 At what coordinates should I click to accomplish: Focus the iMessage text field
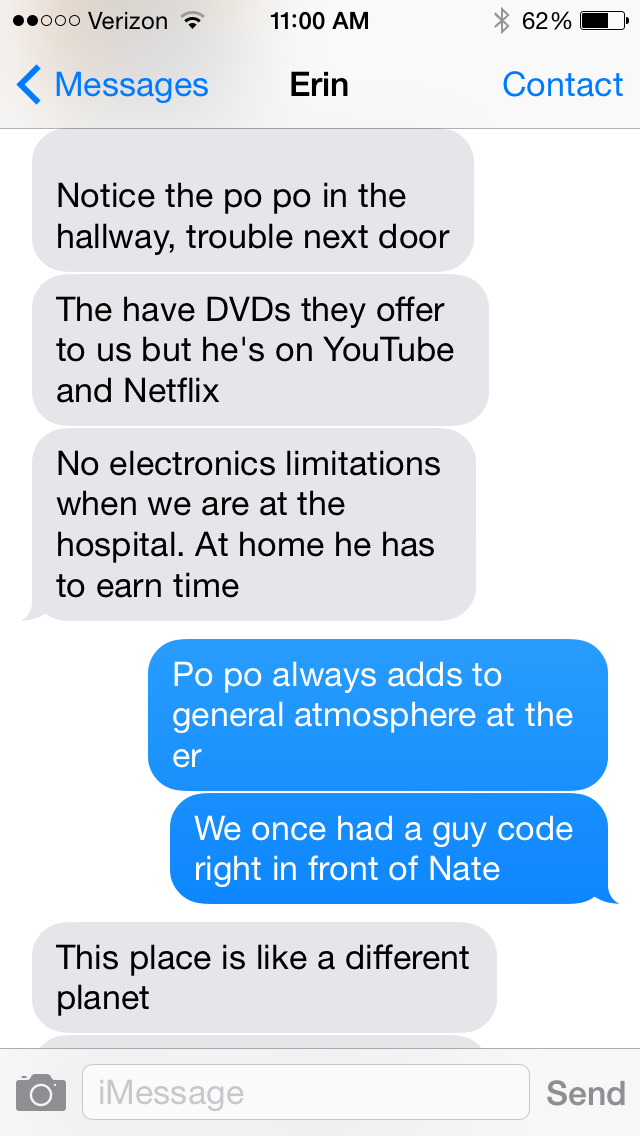[305, 1092]
